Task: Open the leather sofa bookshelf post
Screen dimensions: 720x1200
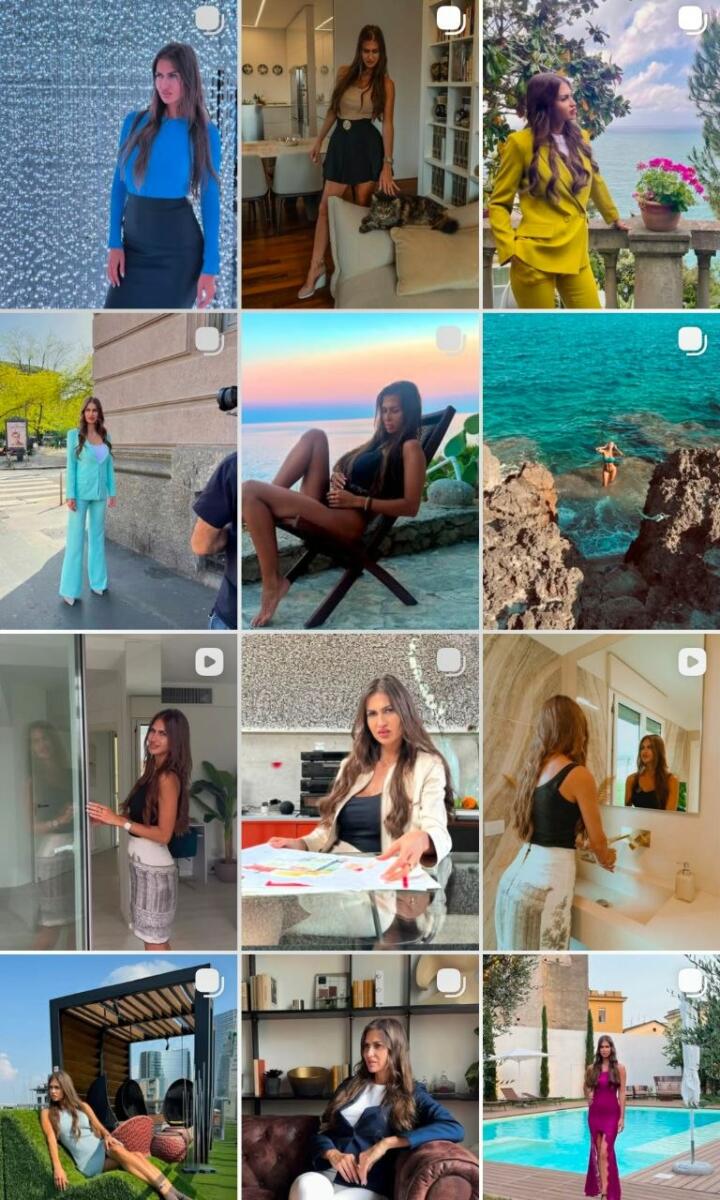Action: click(360, 1078)
